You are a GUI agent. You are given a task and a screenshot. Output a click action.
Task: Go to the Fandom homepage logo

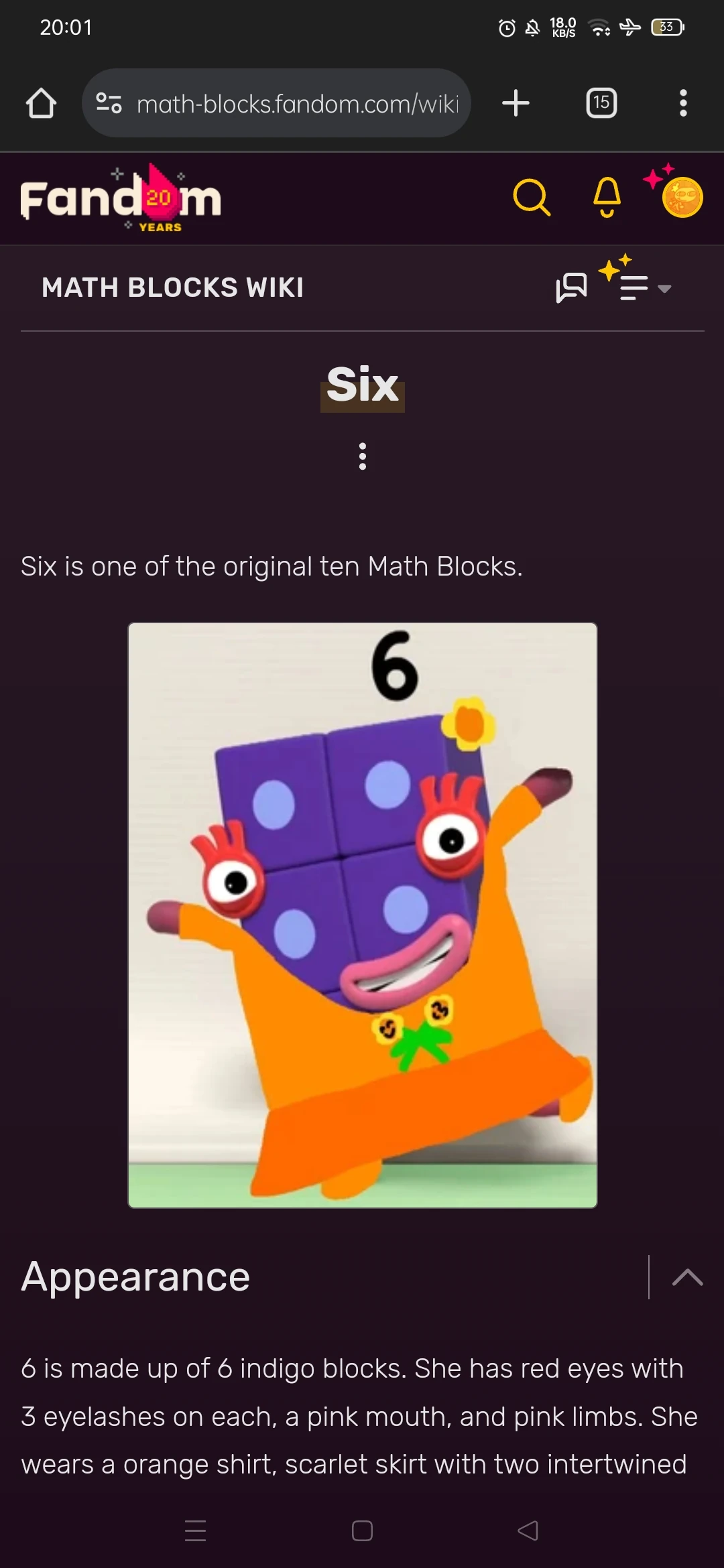[x=121, y=199]
